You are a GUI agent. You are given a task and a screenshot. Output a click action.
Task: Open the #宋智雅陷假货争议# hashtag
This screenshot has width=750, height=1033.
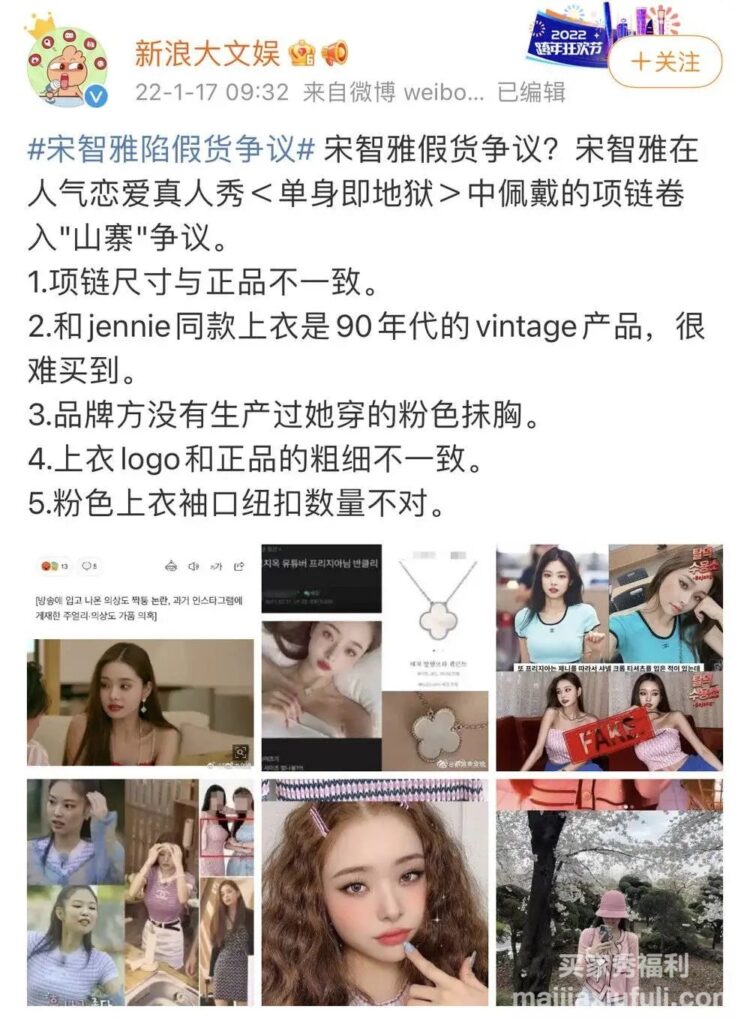coord(173,151)
